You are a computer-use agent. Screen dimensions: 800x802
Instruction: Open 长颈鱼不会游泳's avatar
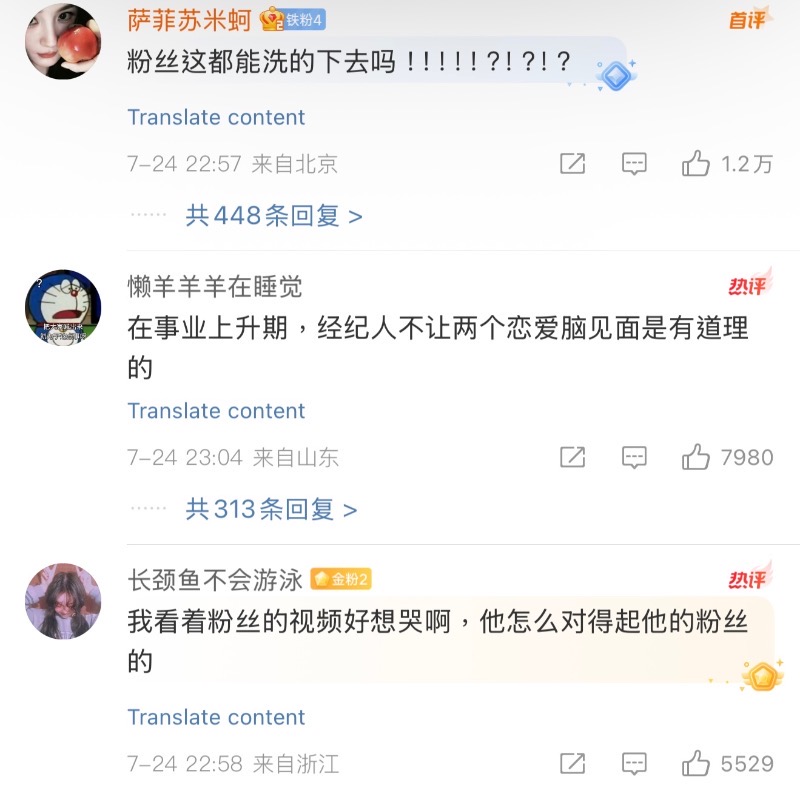62,600
